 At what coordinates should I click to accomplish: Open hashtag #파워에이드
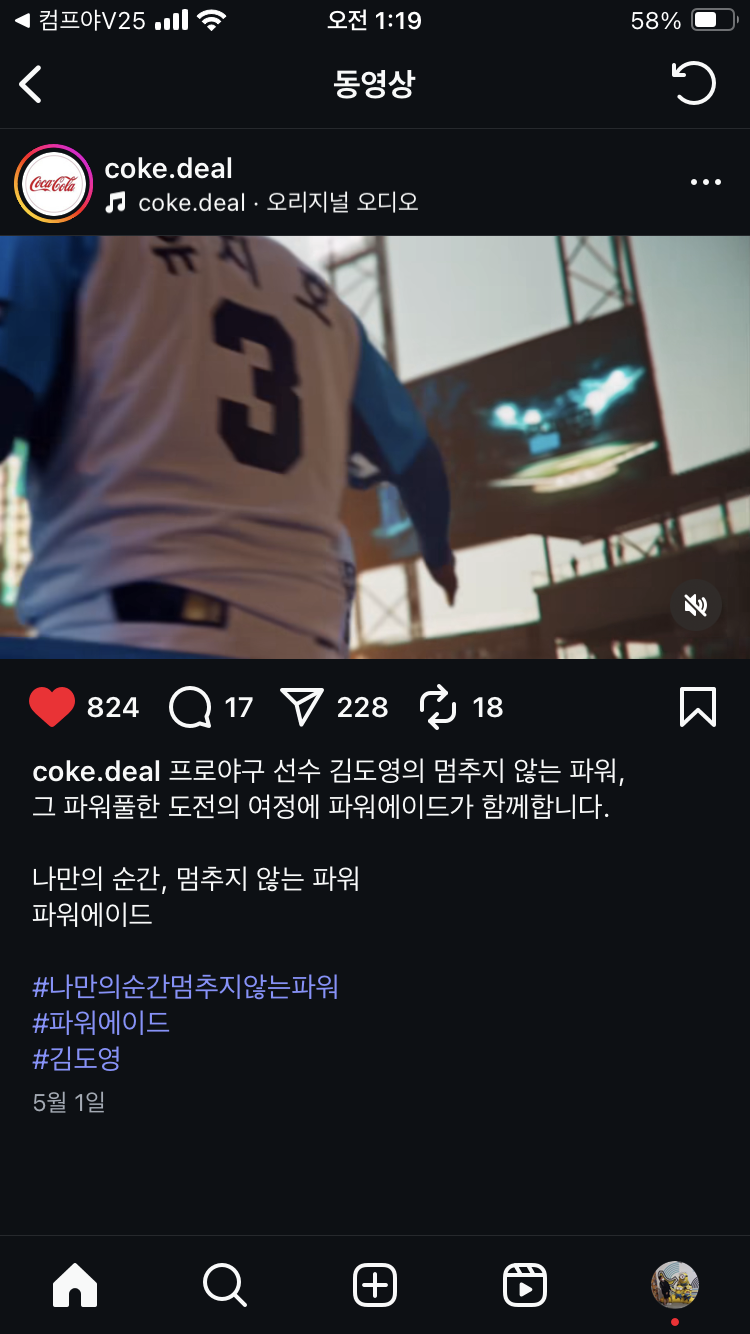pos(101,1023)
